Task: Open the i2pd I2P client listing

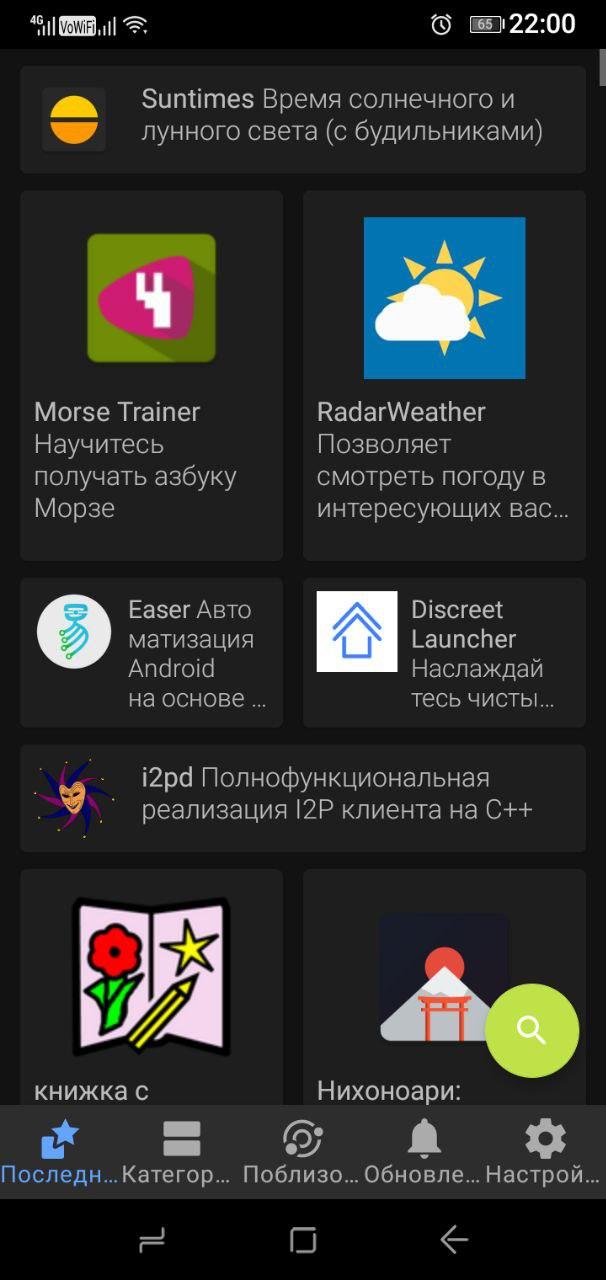Action: [x=302, y=797]
